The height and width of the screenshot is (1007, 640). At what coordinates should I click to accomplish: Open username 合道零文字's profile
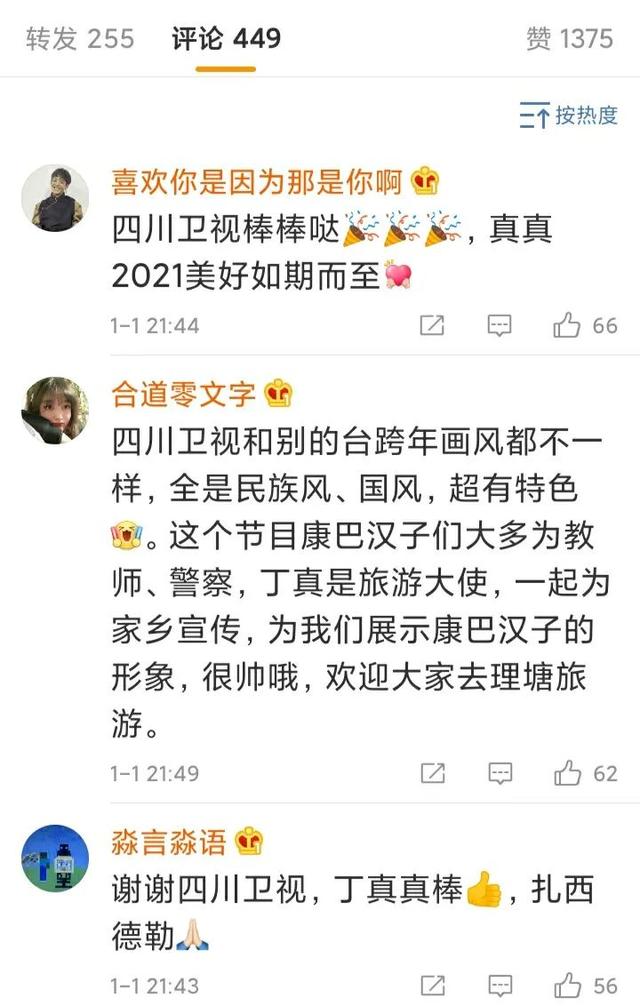click(x=184, y=394)
